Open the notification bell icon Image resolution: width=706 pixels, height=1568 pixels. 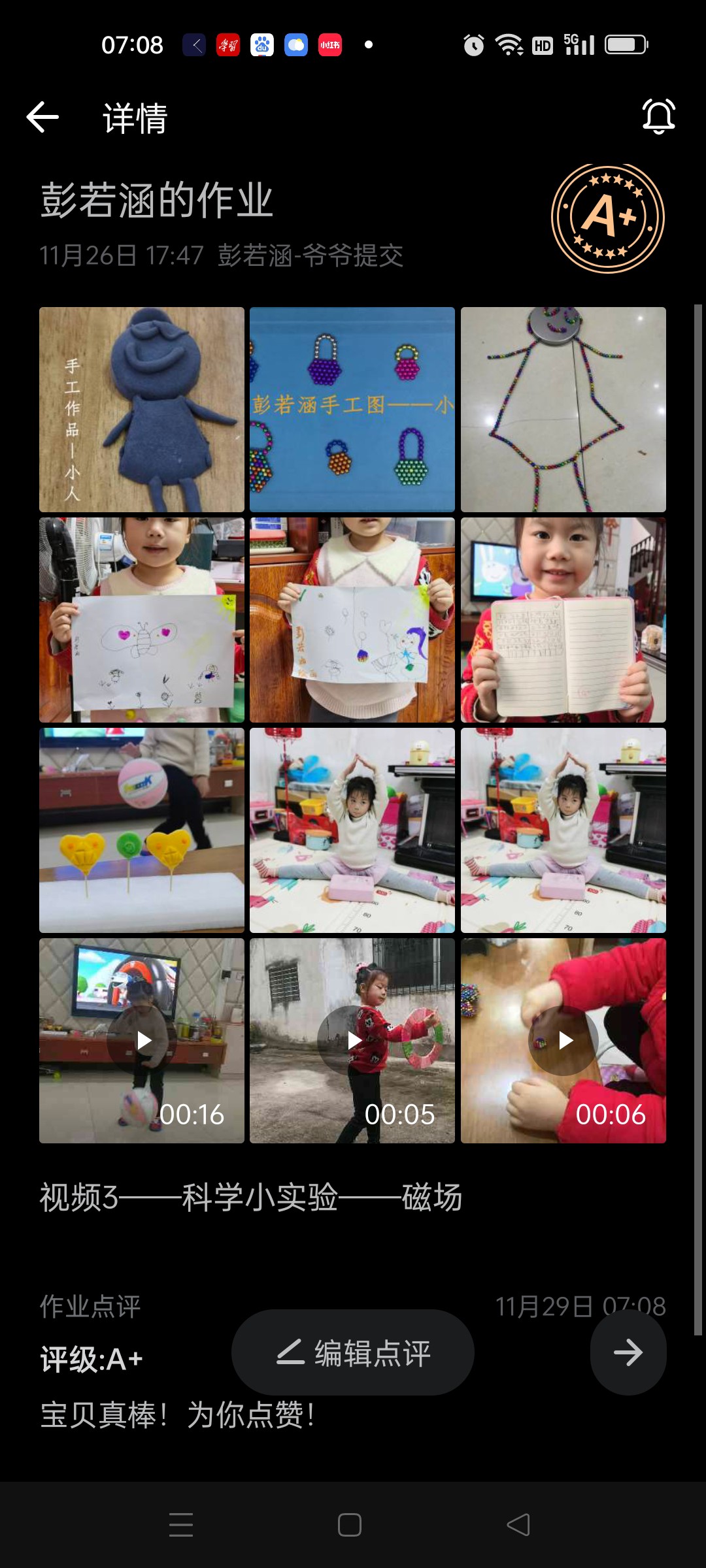point(658,117)
